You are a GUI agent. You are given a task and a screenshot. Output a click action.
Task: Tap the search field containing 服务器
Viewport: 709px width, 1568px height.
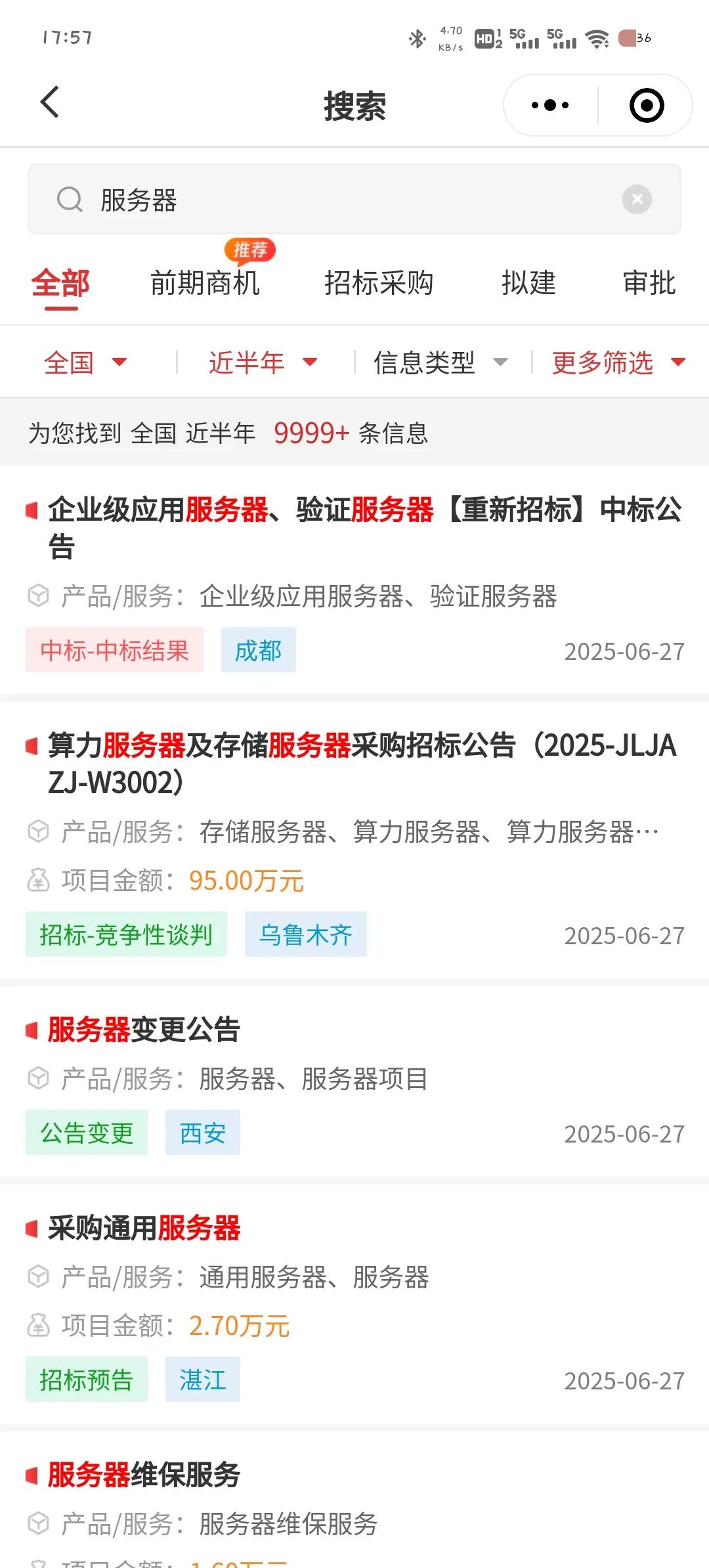coord(354,199)
